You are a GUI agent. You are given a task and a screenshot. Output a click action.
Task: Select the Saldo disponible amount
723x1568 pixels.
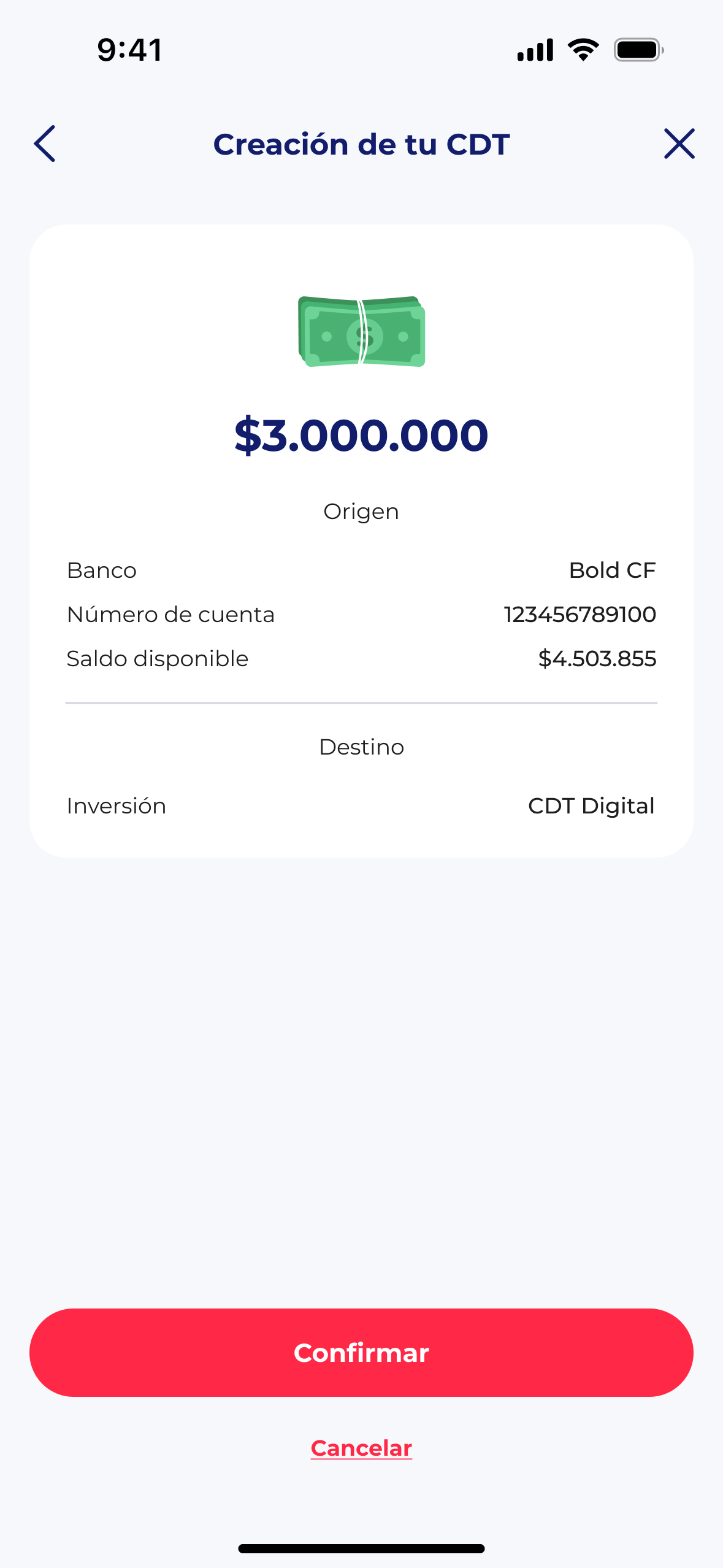pyautogui.click(x=597, y=658)
